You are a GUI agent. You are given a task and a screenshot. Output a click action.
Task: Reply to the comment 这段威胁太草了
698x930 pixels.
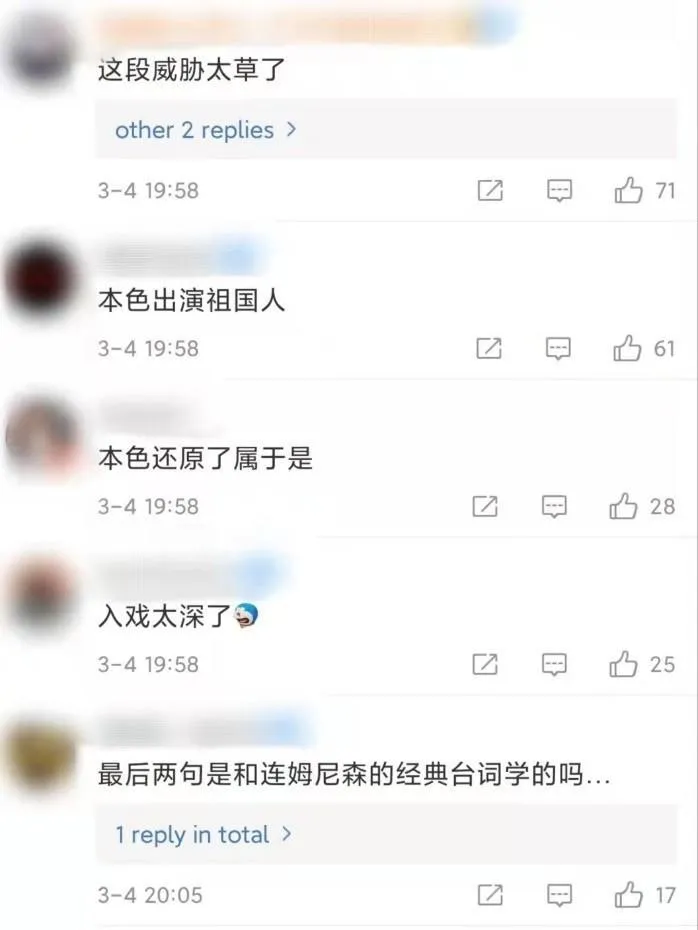tap(559, 191)
